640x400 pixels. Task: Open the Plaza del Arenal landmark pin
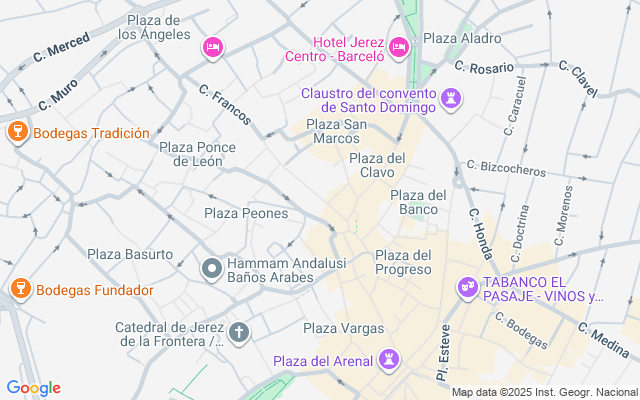(x=389, y=360)
